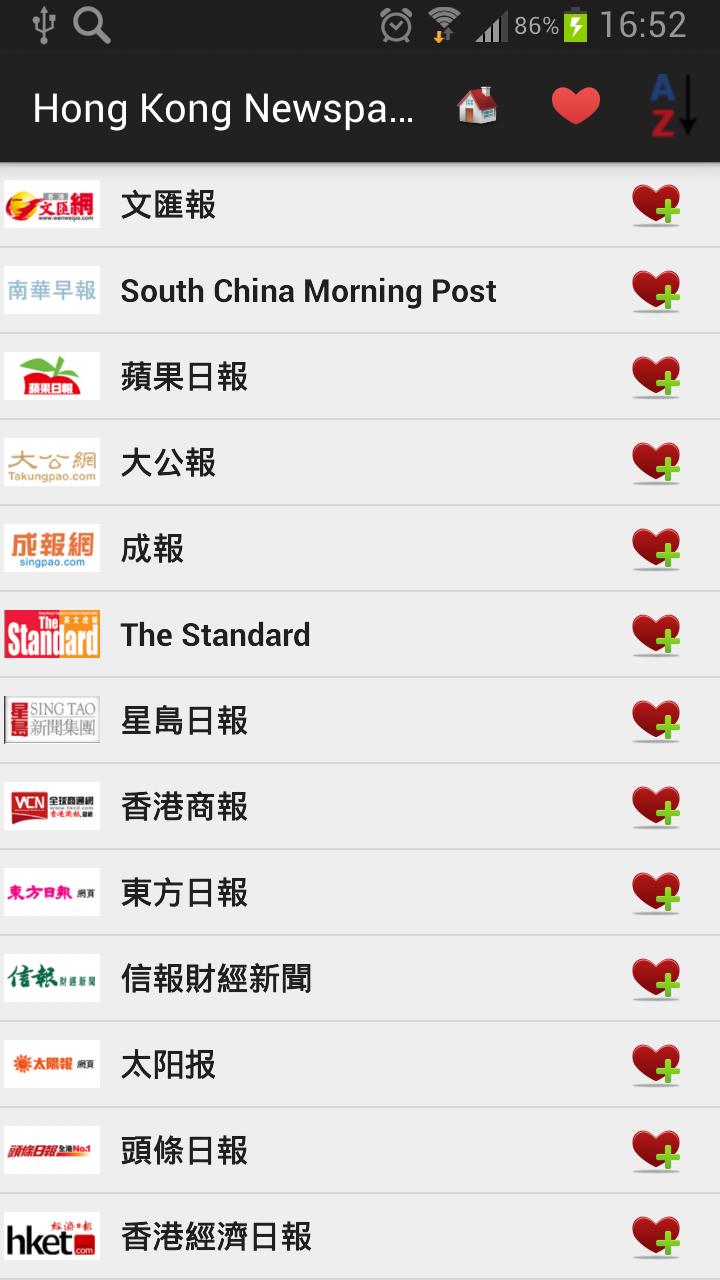The image size is (720, 1280).
Task: Select the heart favorites icon in action bar
Action: 576,104
